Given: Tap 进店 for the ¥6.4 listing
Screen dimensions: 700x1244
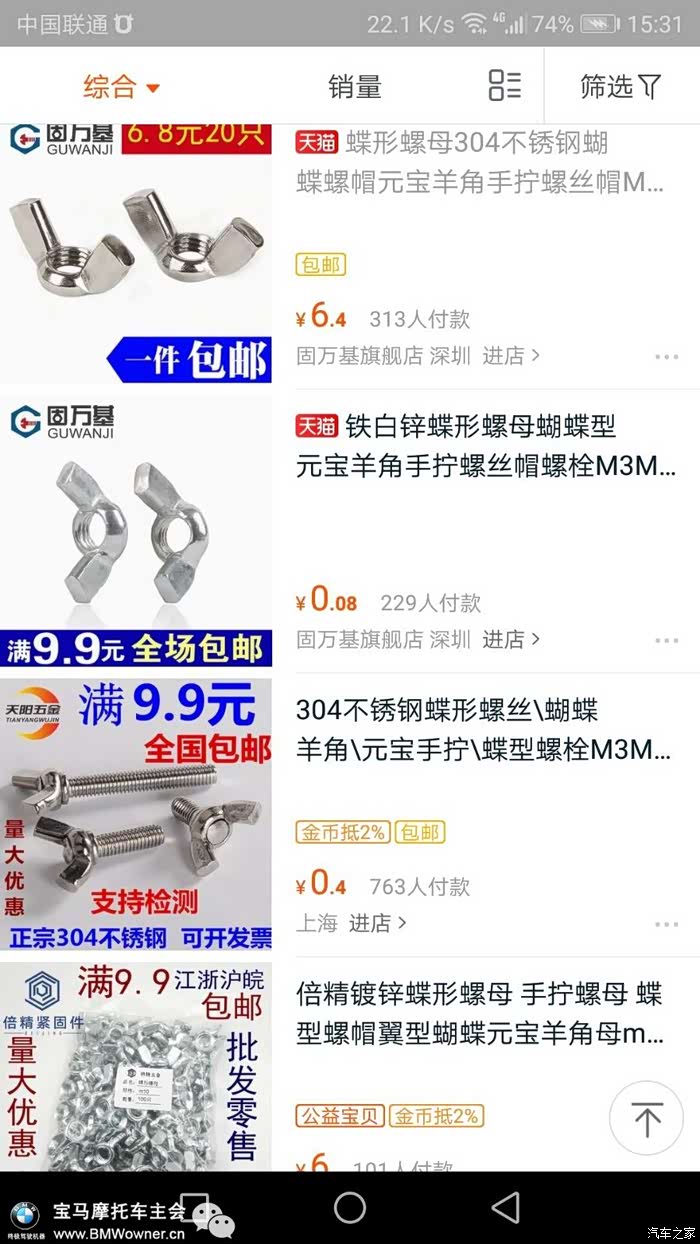Looking at the screenshot, I should (511, 355).
